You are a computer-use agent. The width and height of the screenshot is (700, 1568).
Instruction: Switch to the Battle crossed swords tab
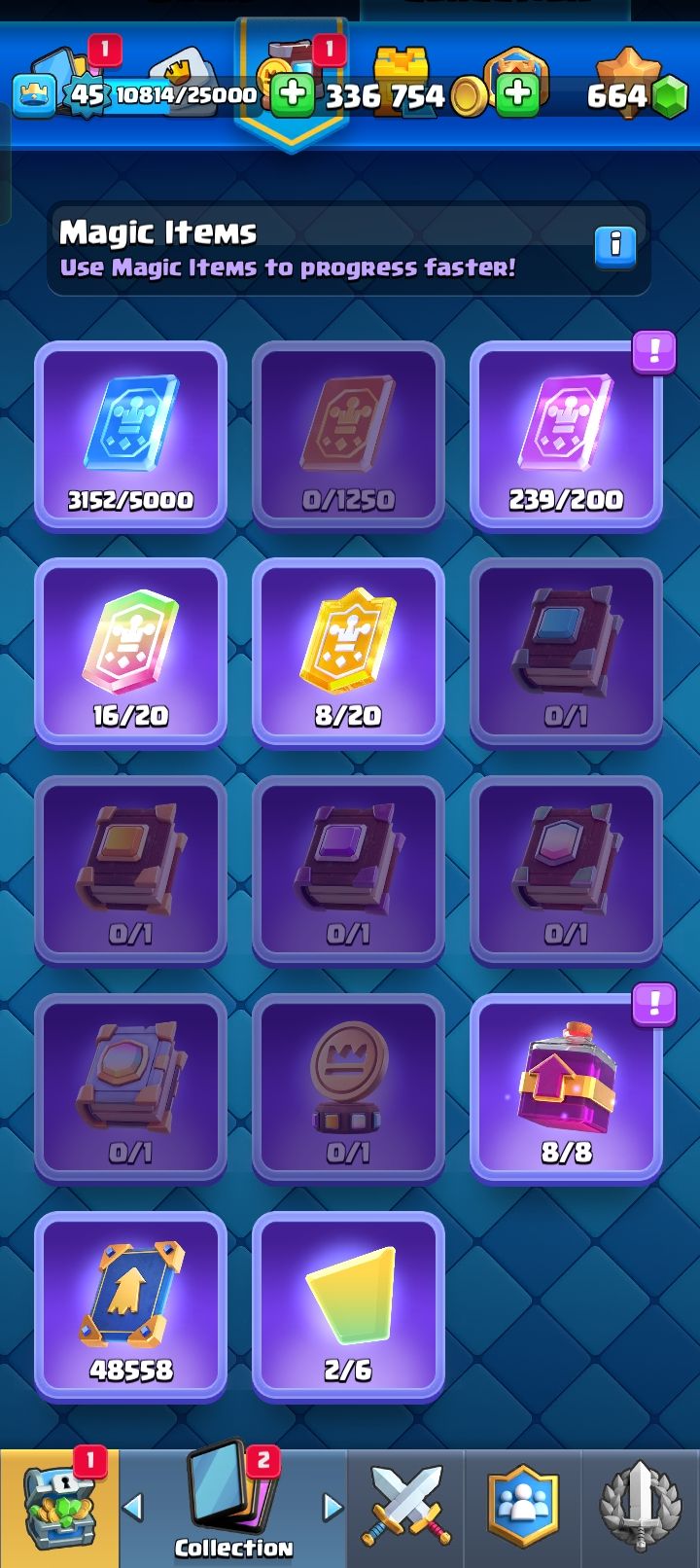click(405, 1508)
